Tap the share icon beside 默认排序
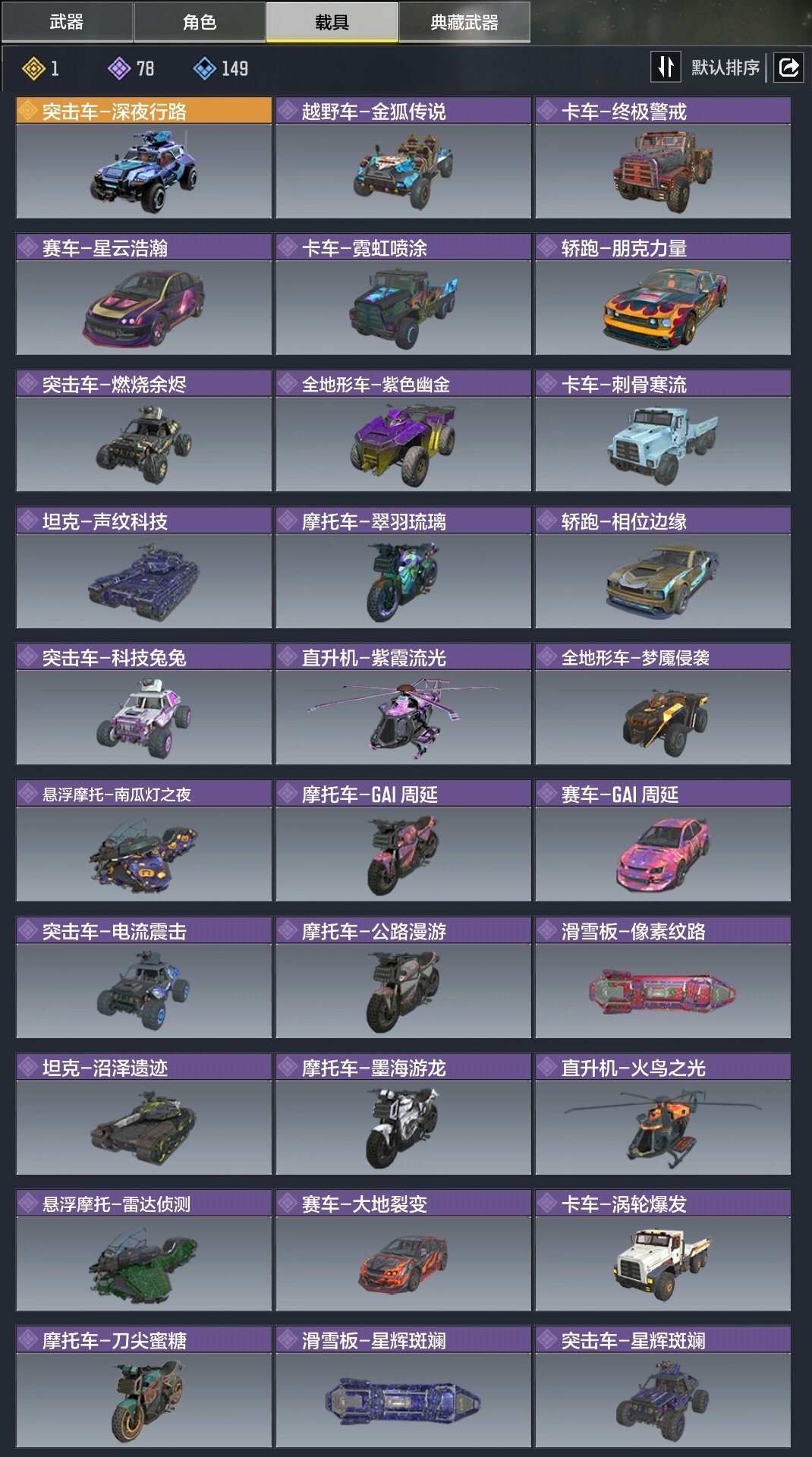This screenshot has width=812, height=1457. click(788, 68)
